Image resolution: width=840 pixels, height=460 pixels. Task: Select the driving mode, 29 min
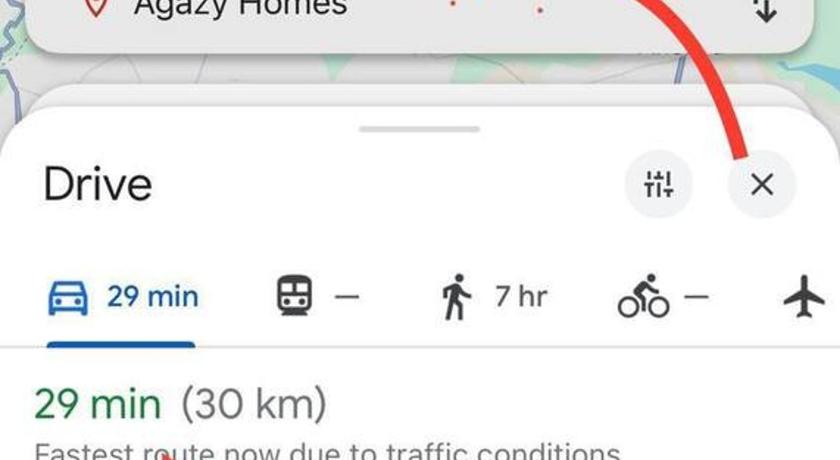click(x=123, y=298)
